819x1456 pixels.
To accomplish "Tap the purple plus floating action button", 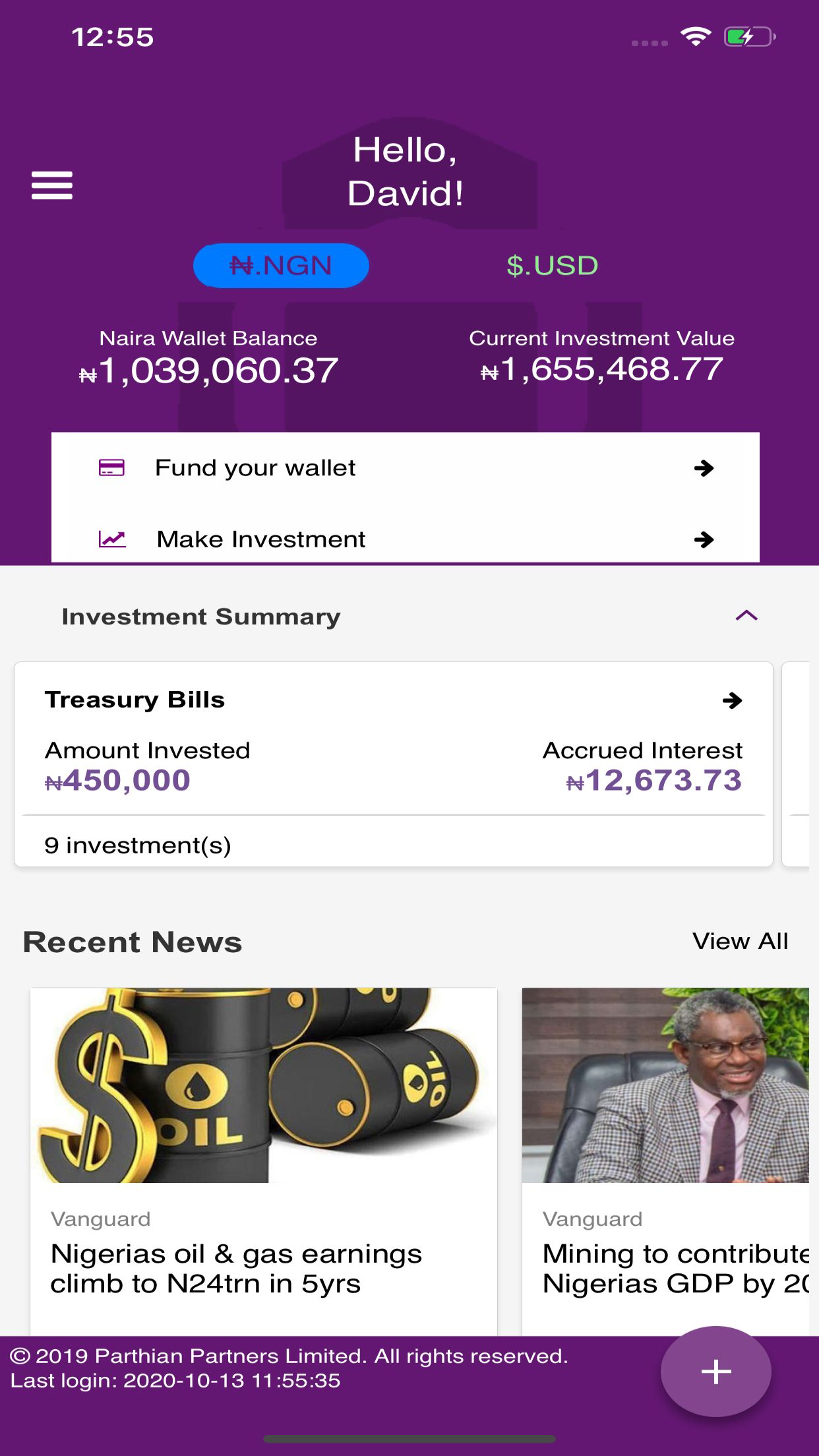I will coord(715,1372).
